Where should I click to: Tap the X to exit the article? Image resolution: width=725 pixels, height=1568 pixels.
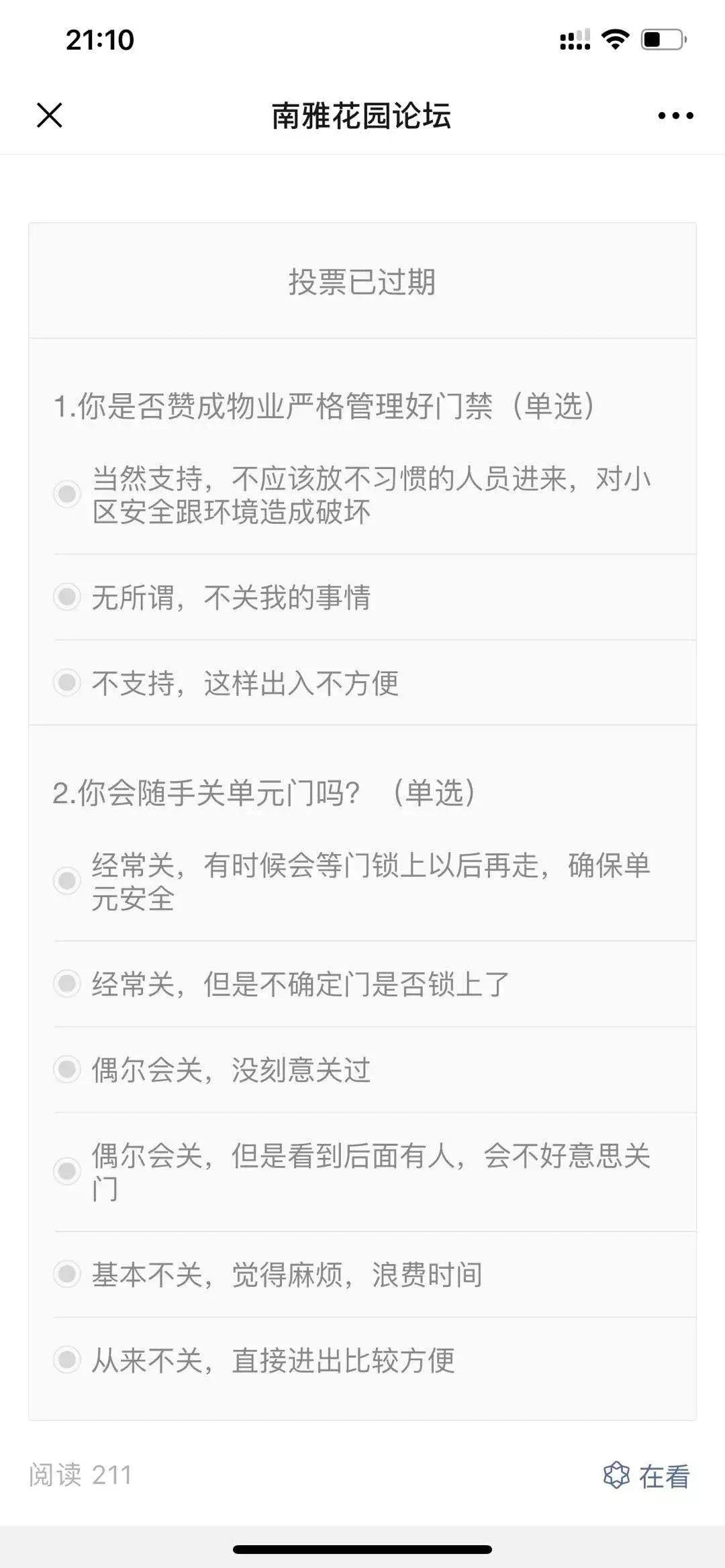(50, 115)
